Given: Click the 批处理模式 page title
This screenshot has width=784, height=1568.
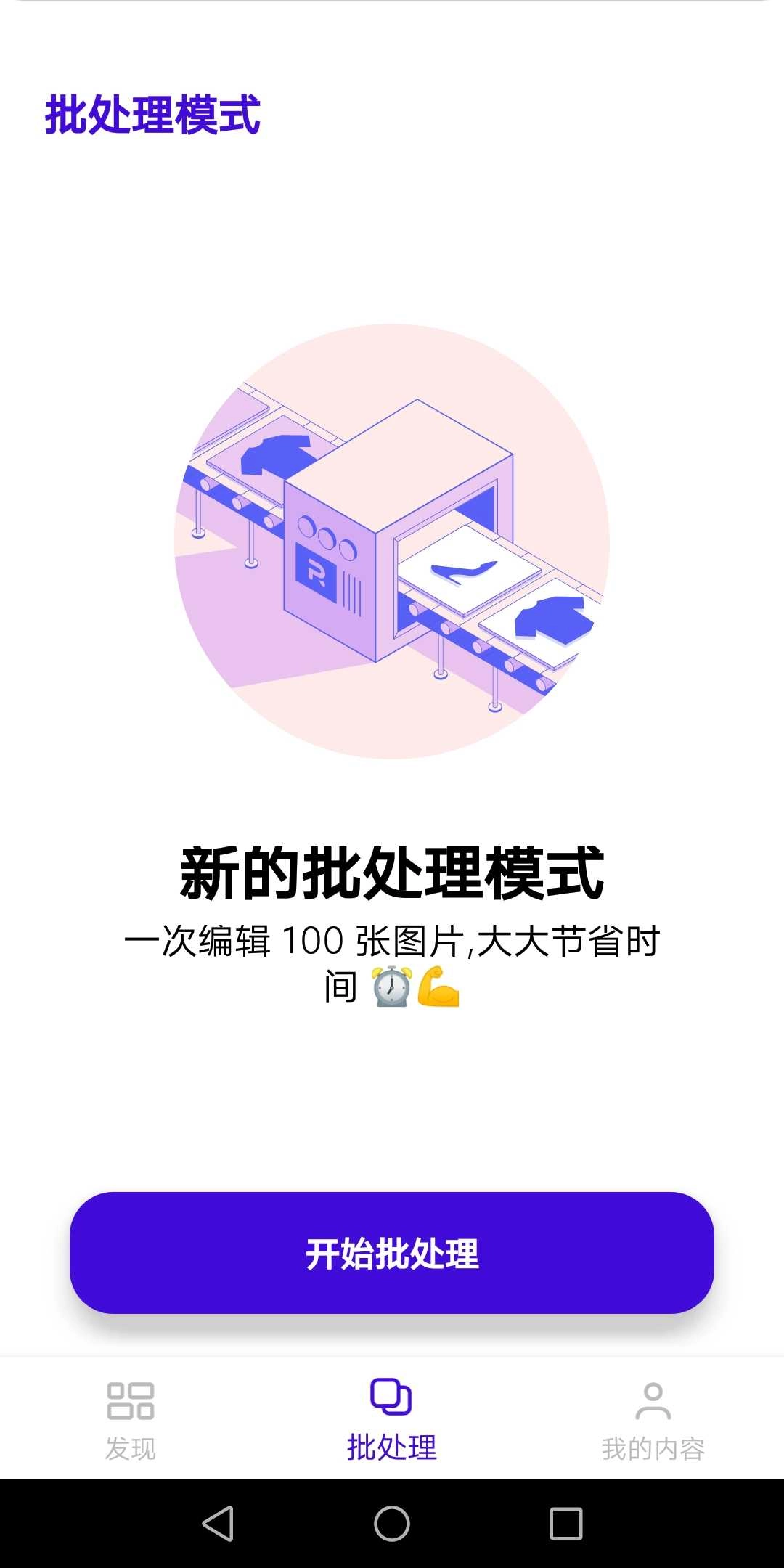Looking at the screenshot, I should point(154,113).
